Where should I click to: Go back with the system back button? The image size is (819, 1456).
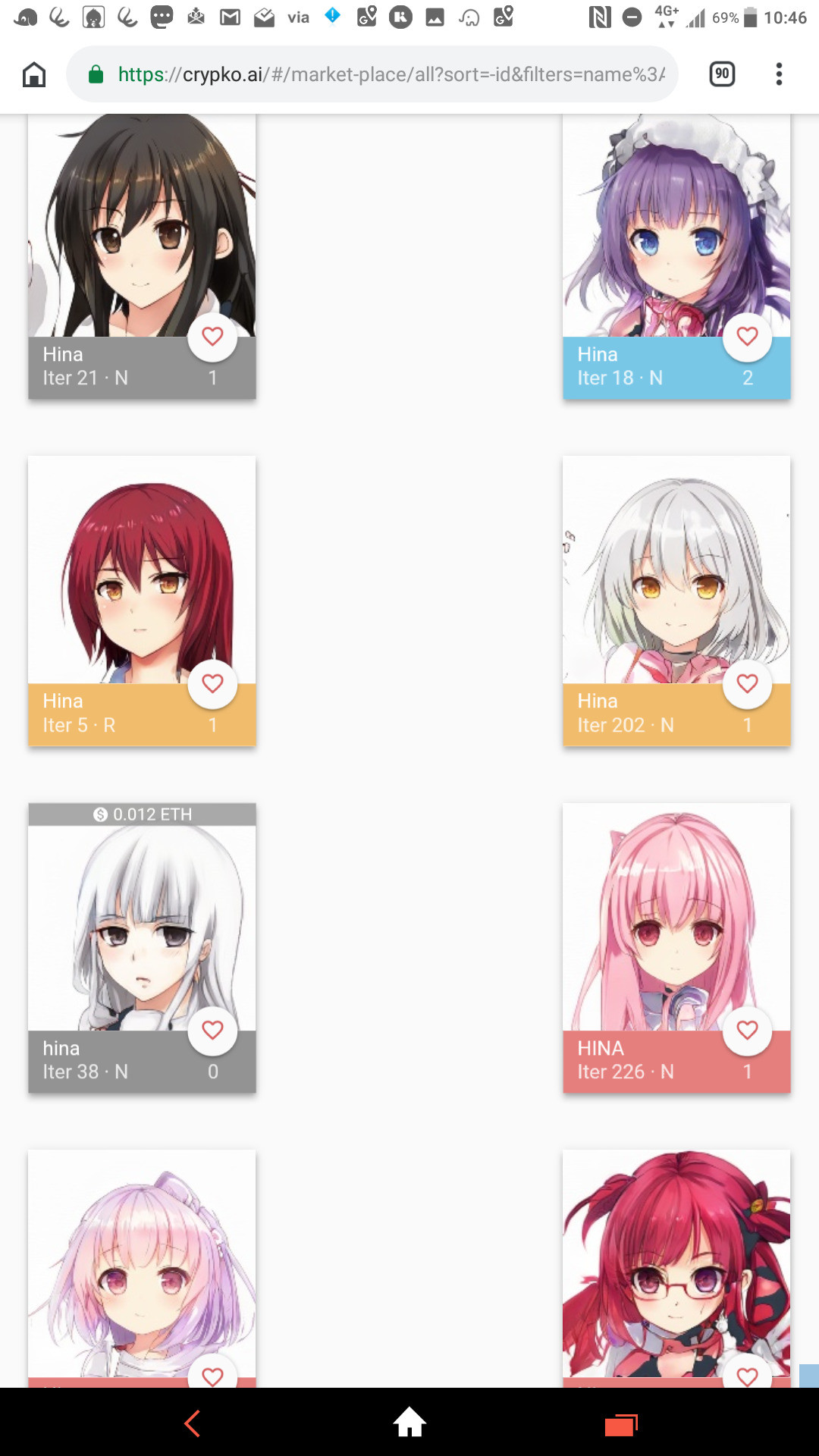pyautogui.click(x=193, y=1423)
